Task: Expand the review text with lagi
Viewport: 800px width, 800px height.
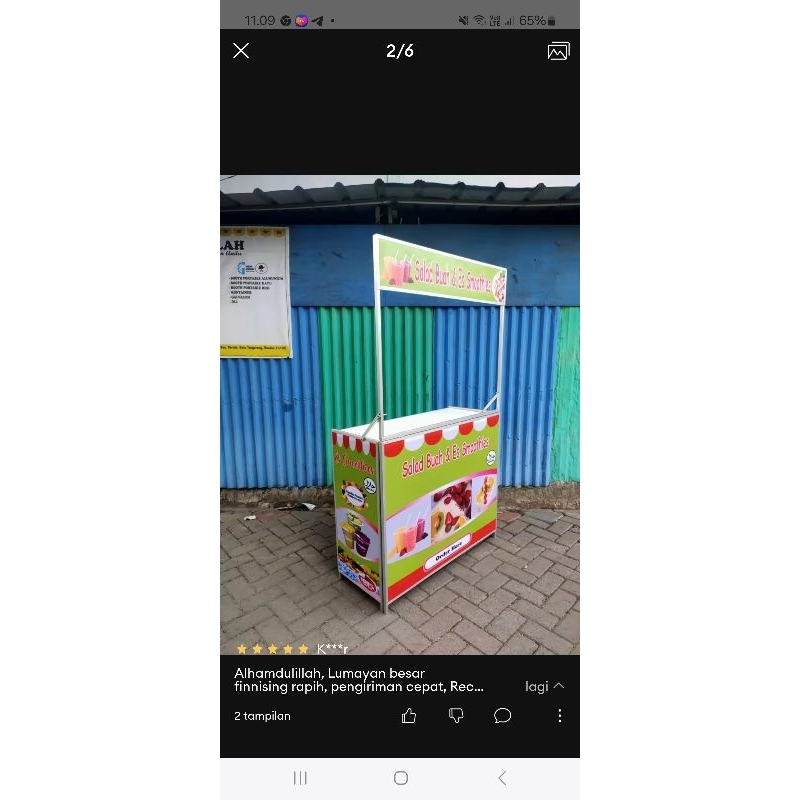Action: click(544, 686)
